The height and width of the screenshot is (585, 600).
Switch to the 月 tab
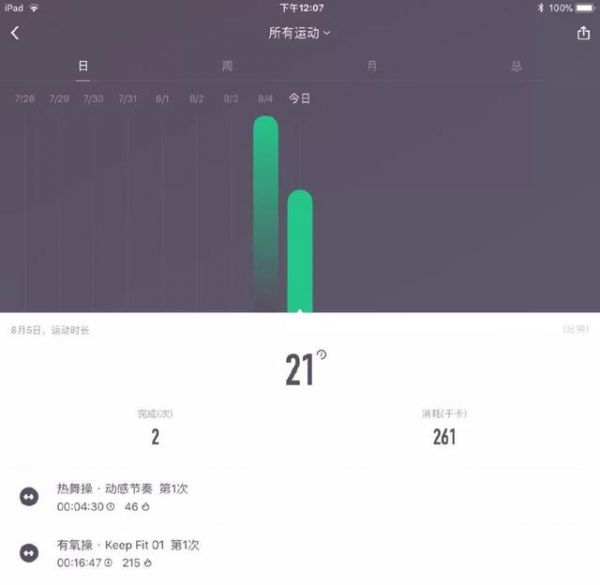click(372, 66)
